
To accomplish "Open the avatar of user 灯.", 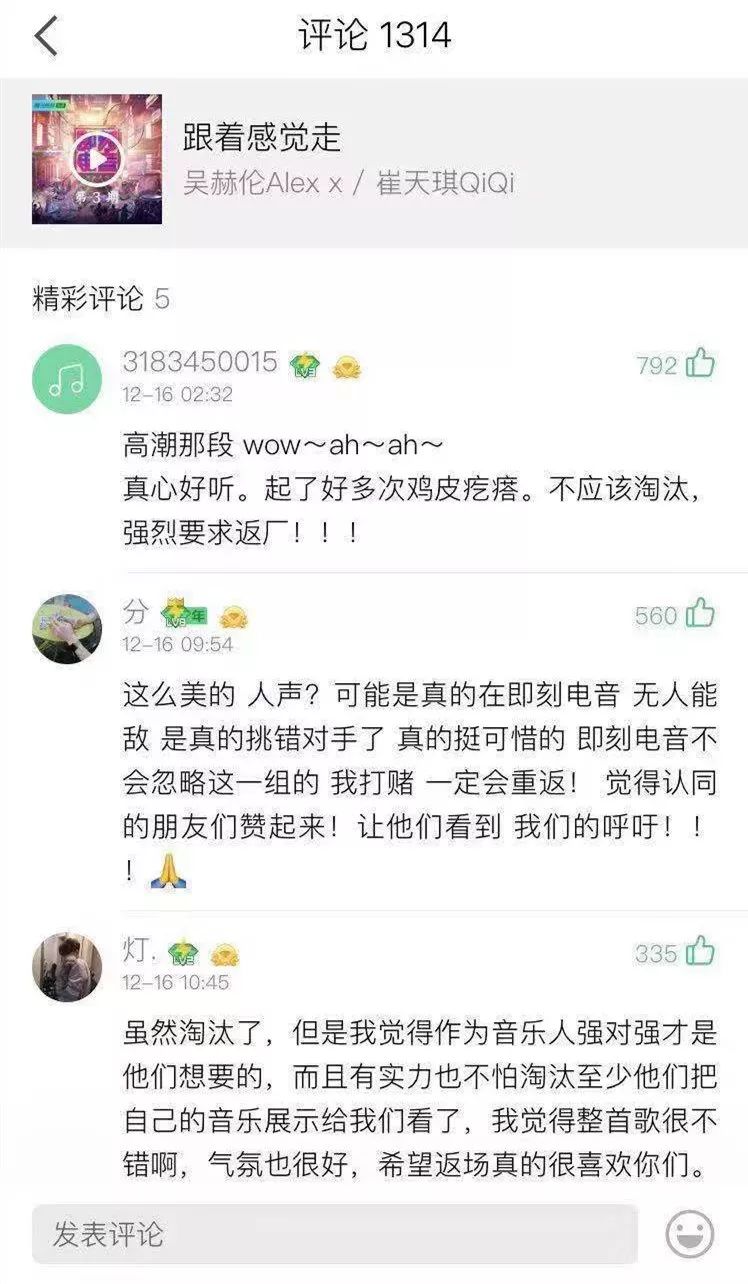I will (x=67, y=967).
